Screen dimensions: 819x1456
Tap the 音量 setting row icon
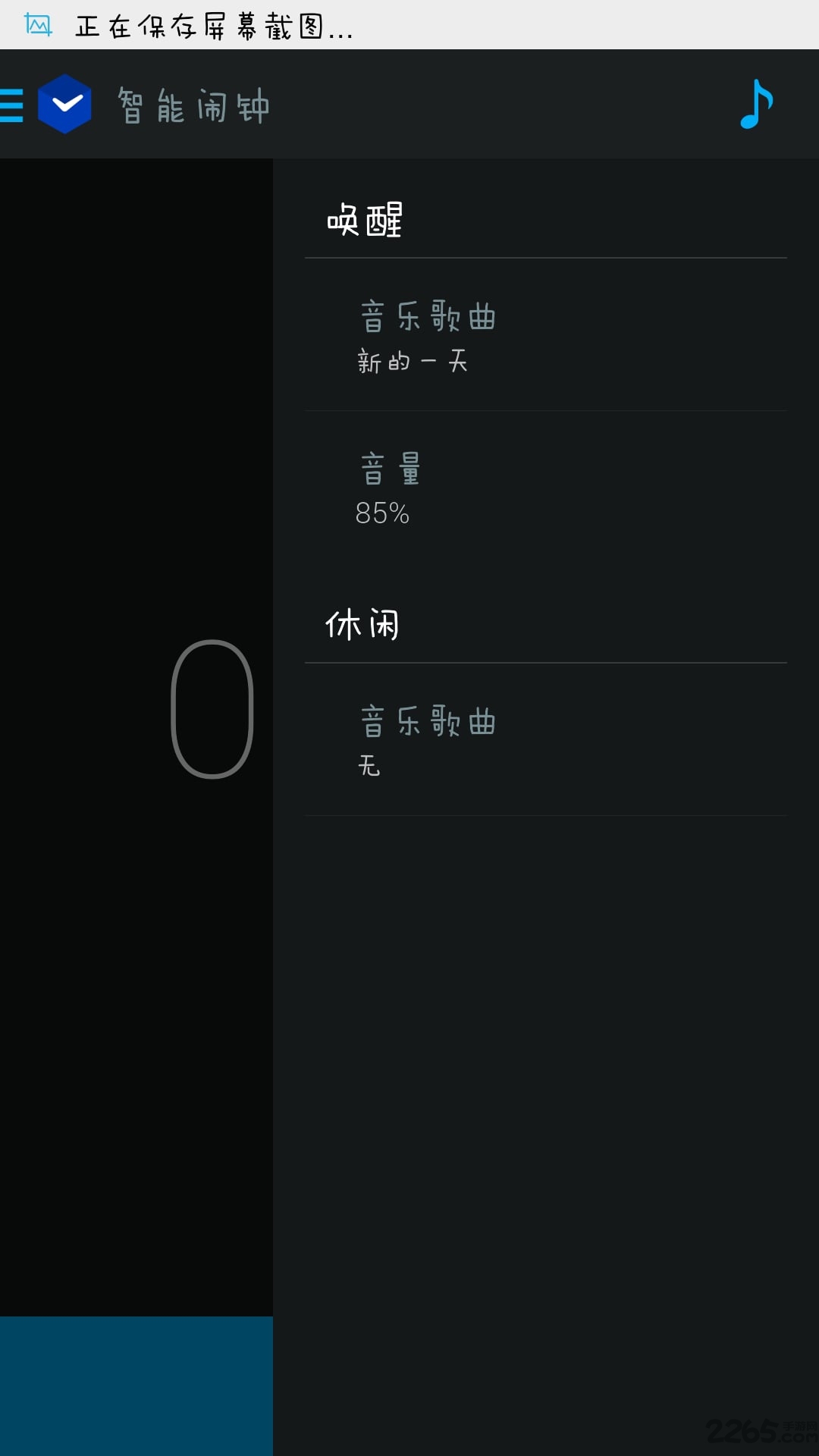[389, 470]
